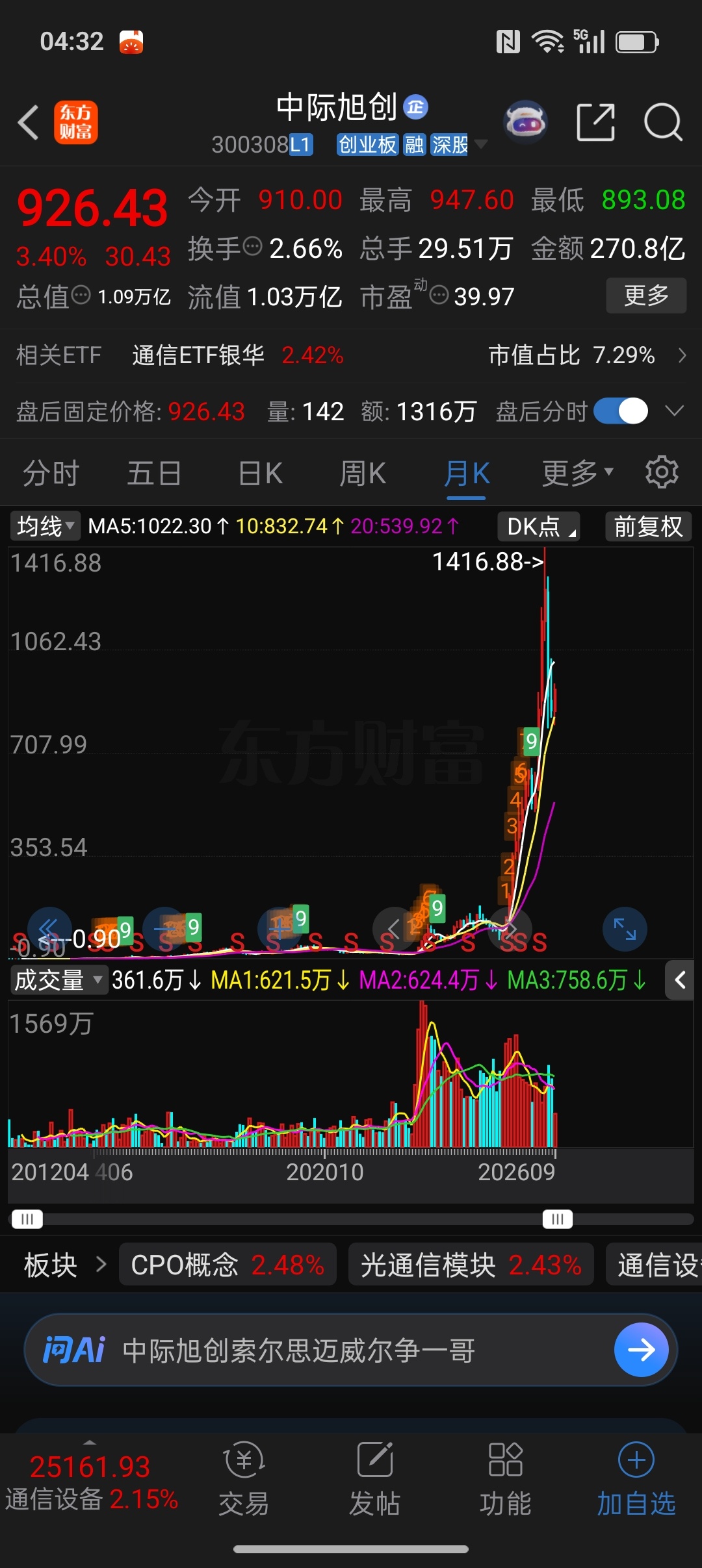Viewport: 702px width, 1568px height.
Task: Open the share icon in header
Action: [596, 122]
